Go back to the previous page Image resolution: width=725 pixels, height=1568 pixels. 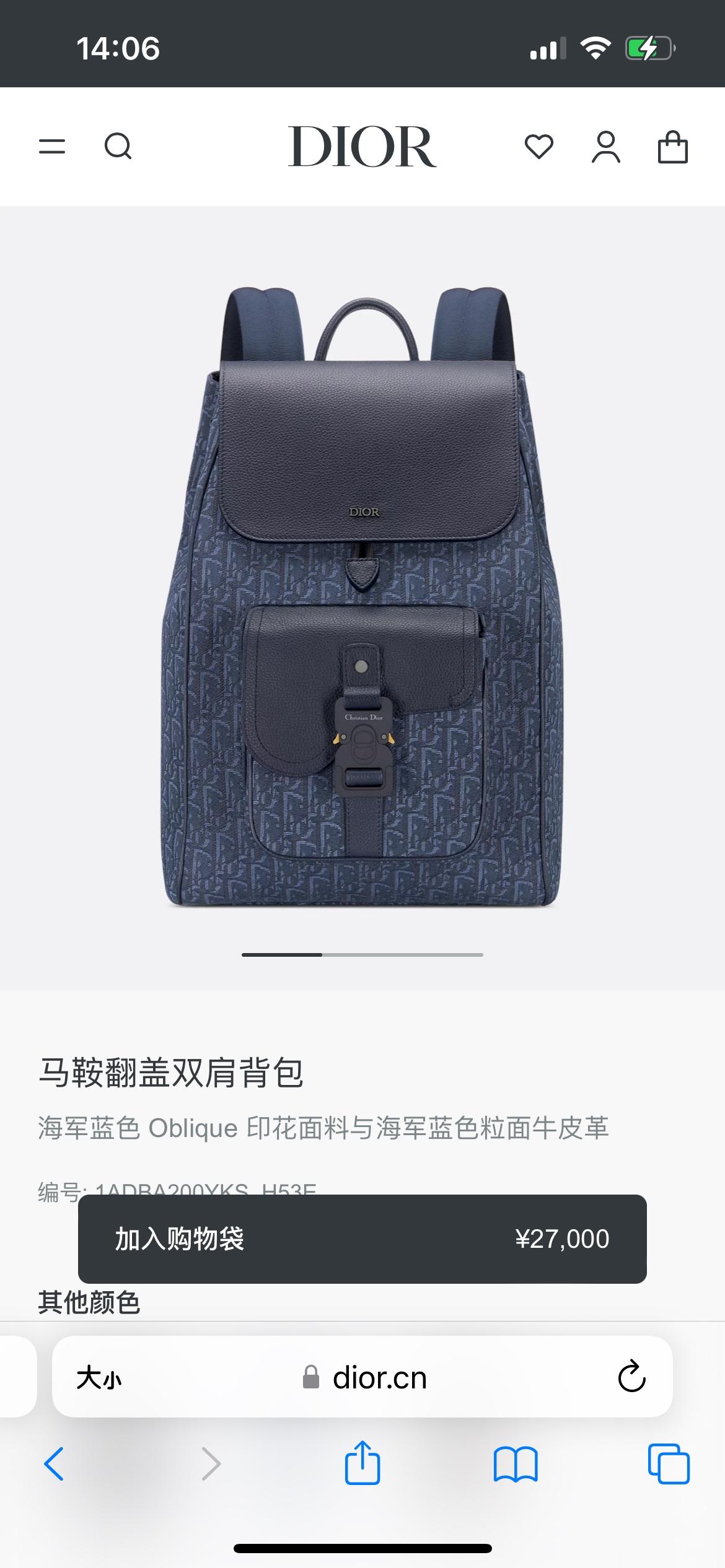pyautogui.click(x=55, y=1464)
